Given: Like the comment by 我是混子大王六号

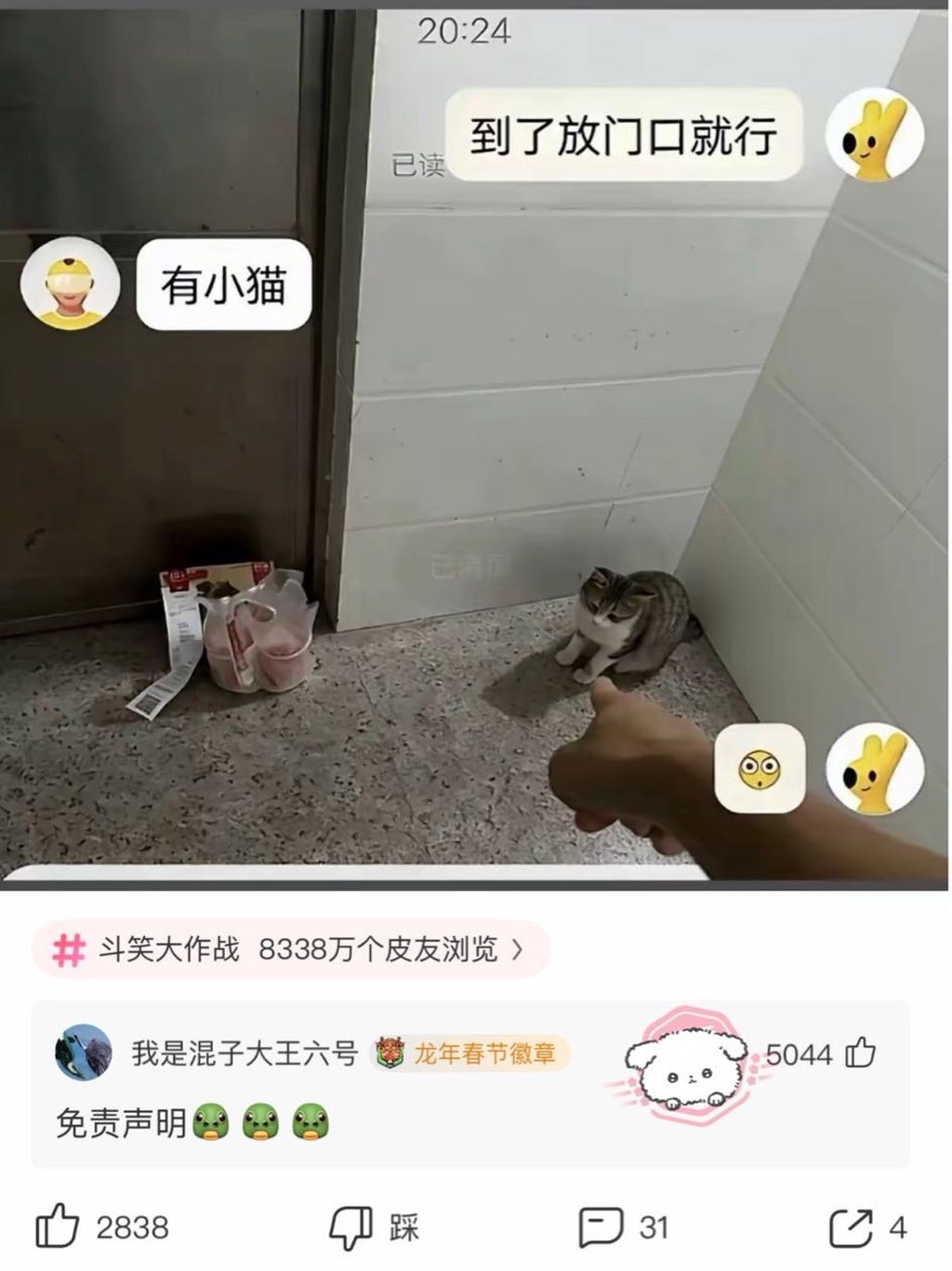Looking at the screenshot, I should (x=860, y=1053).
